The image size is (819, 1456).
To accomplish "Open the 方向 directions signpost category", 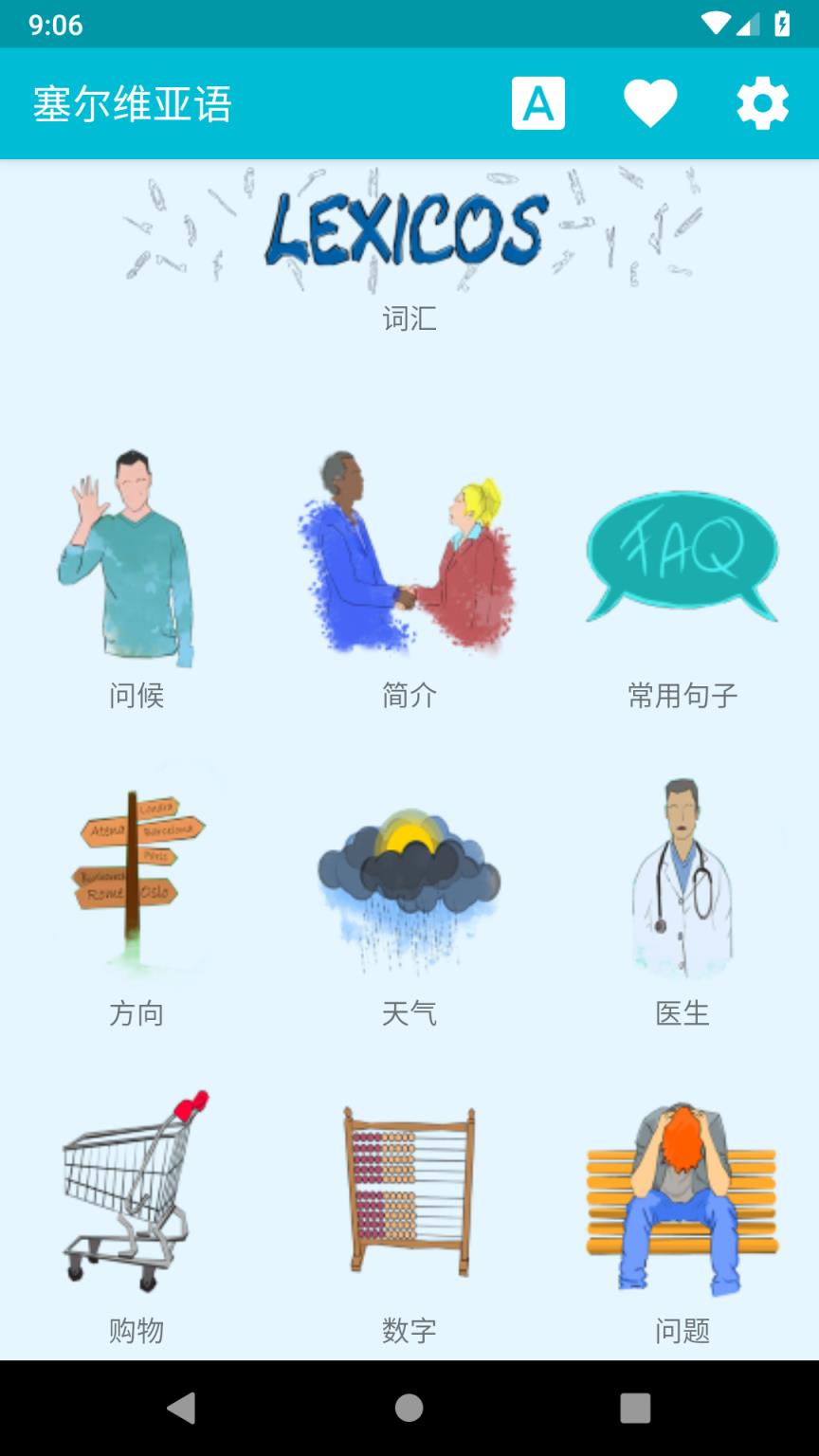I will [136, 877].
